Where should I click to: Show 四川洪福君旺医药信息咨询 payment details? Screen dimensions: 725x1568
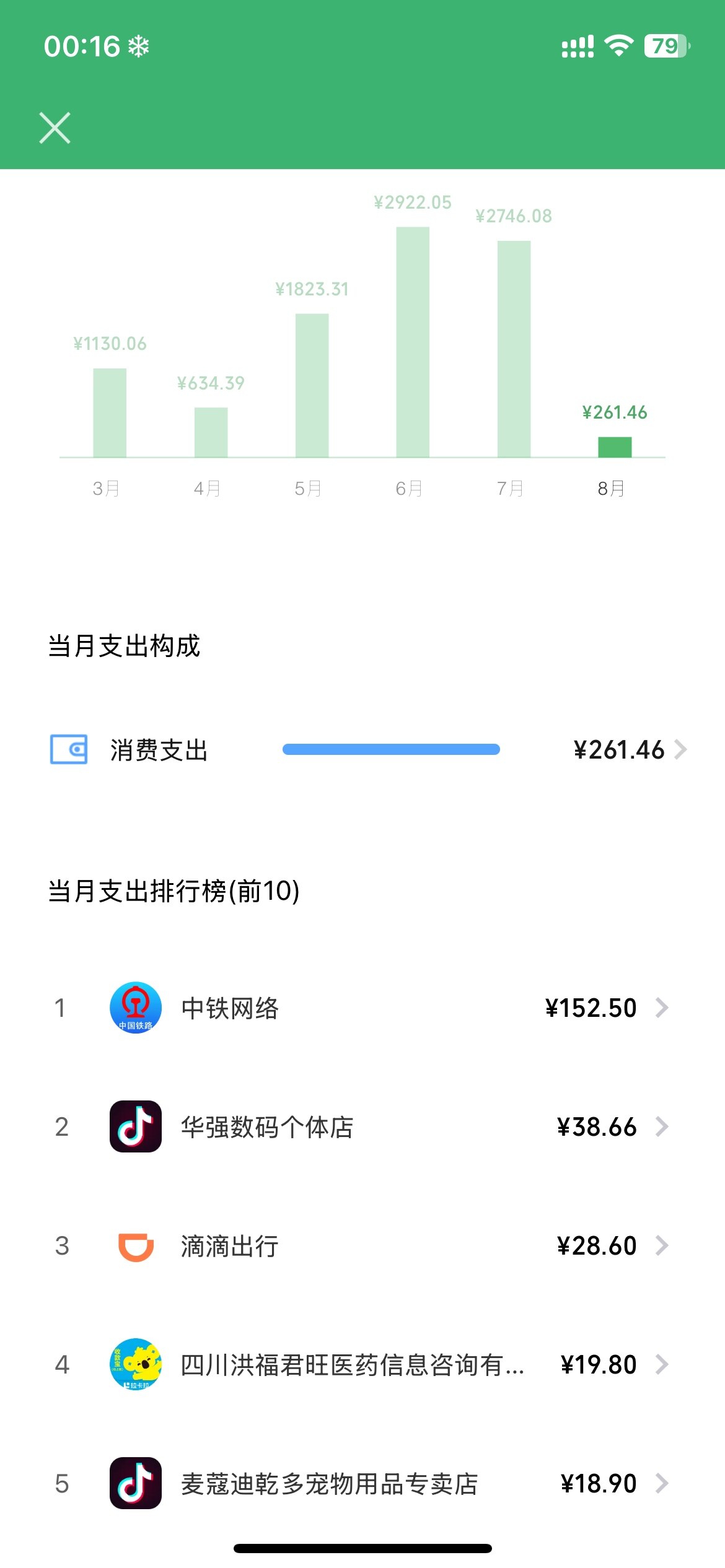[x=362, y=1365]
